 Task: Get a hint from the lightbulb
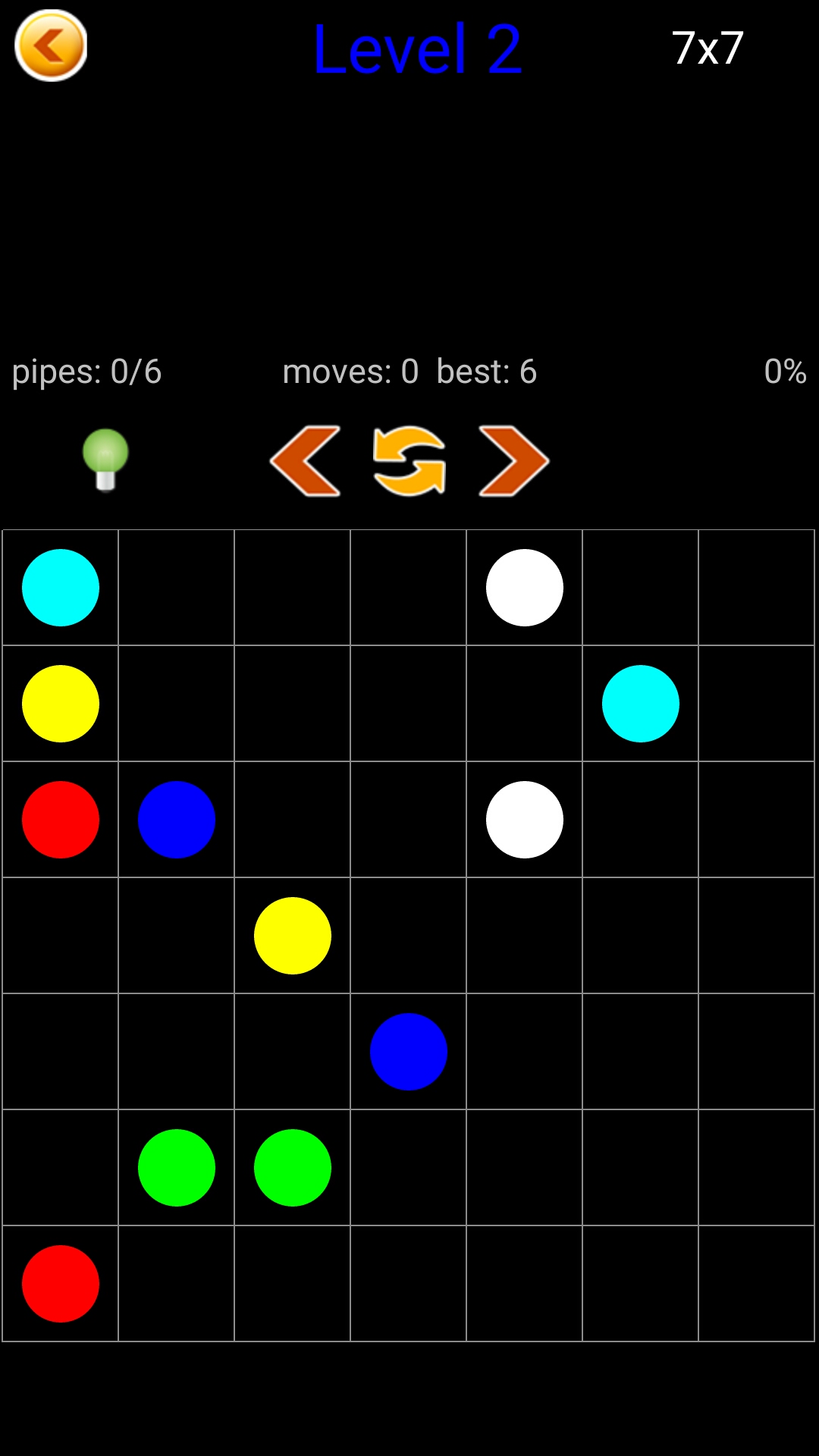point(105,459)
